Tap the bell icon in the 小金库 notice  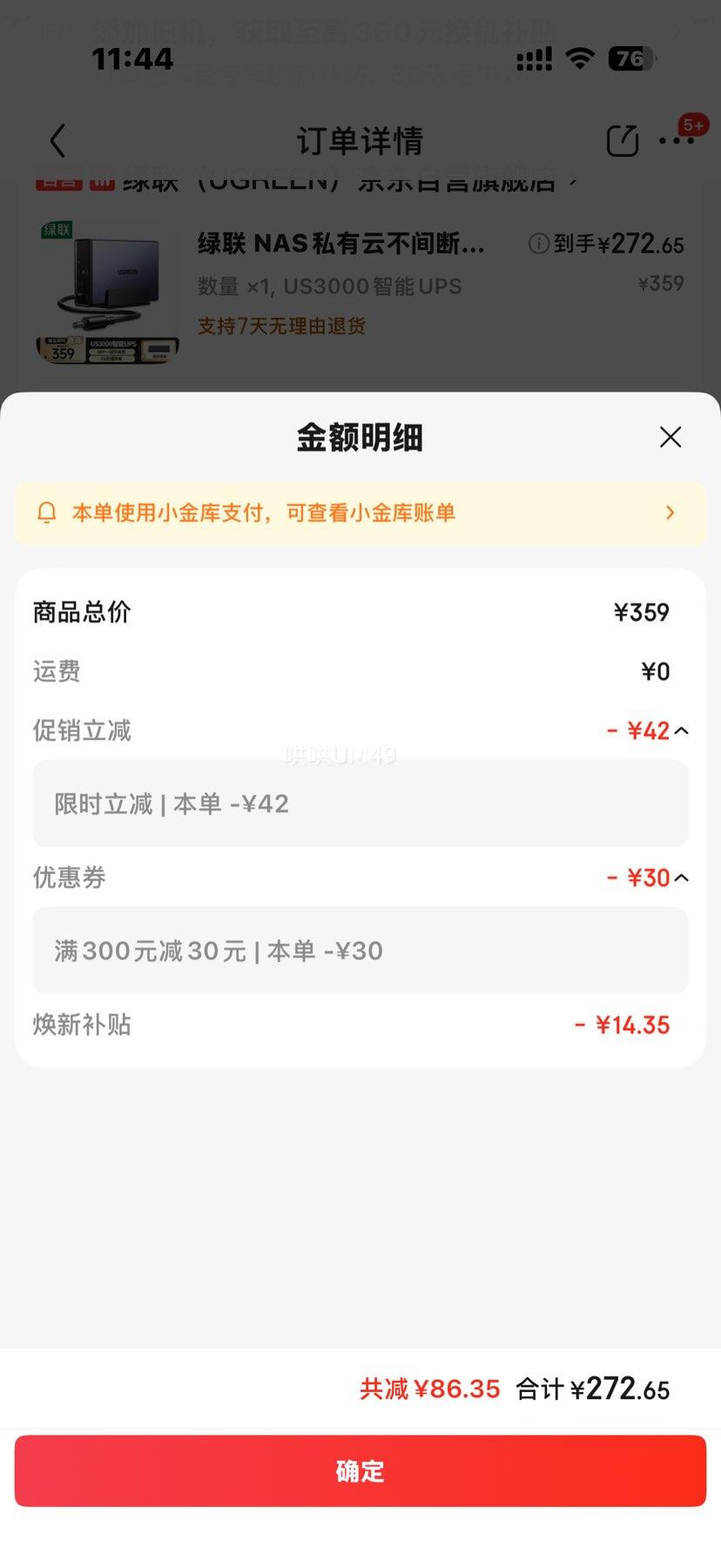48,513
